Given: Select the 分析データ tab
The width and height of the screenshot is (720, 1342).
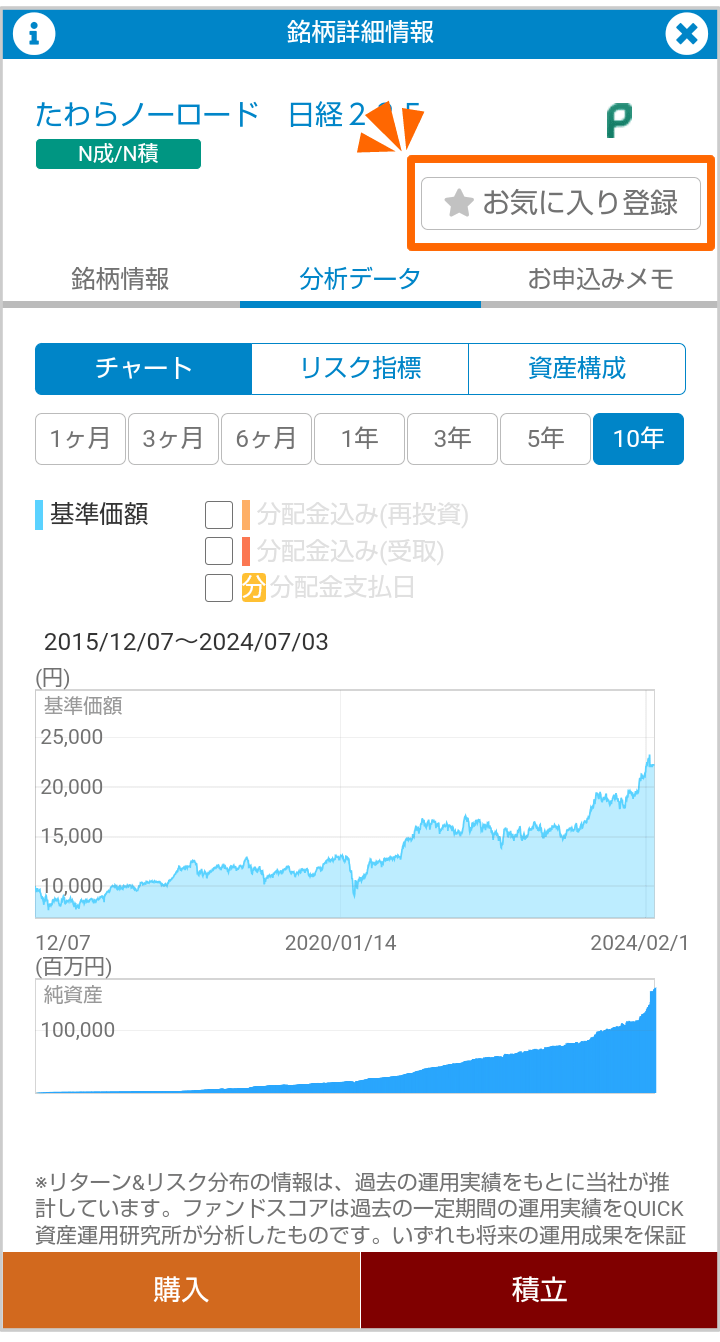Looking at the screenshot, I should pyautogui.click(x=360, y=279).
